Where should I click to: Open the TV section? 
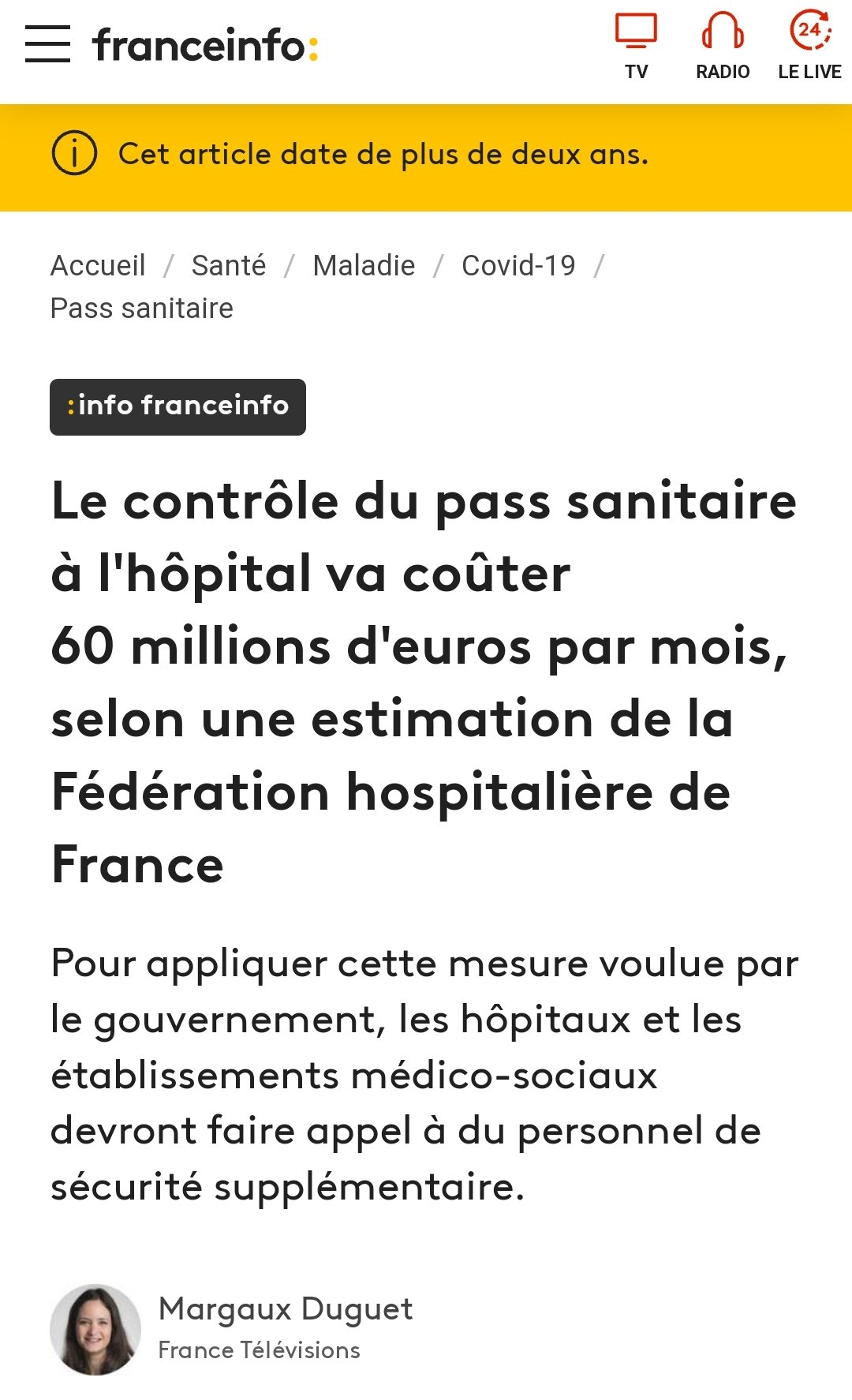tap(636, 47)
